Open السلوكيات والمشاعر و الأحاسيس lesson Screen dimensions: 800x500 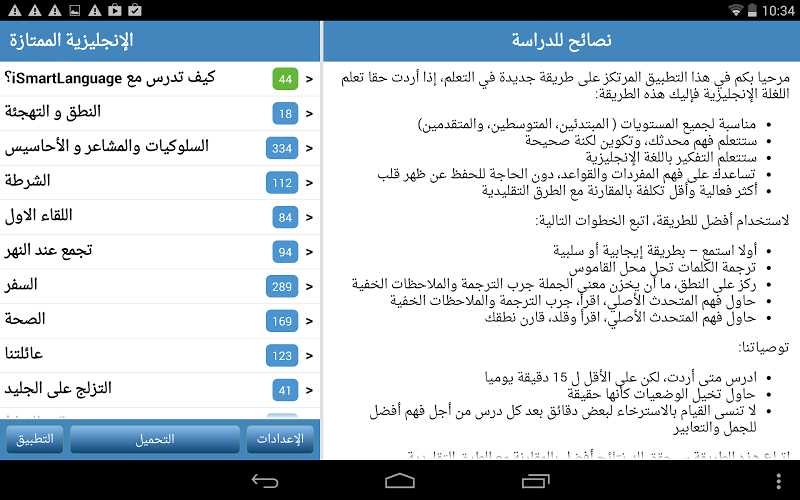click(160, 148)
